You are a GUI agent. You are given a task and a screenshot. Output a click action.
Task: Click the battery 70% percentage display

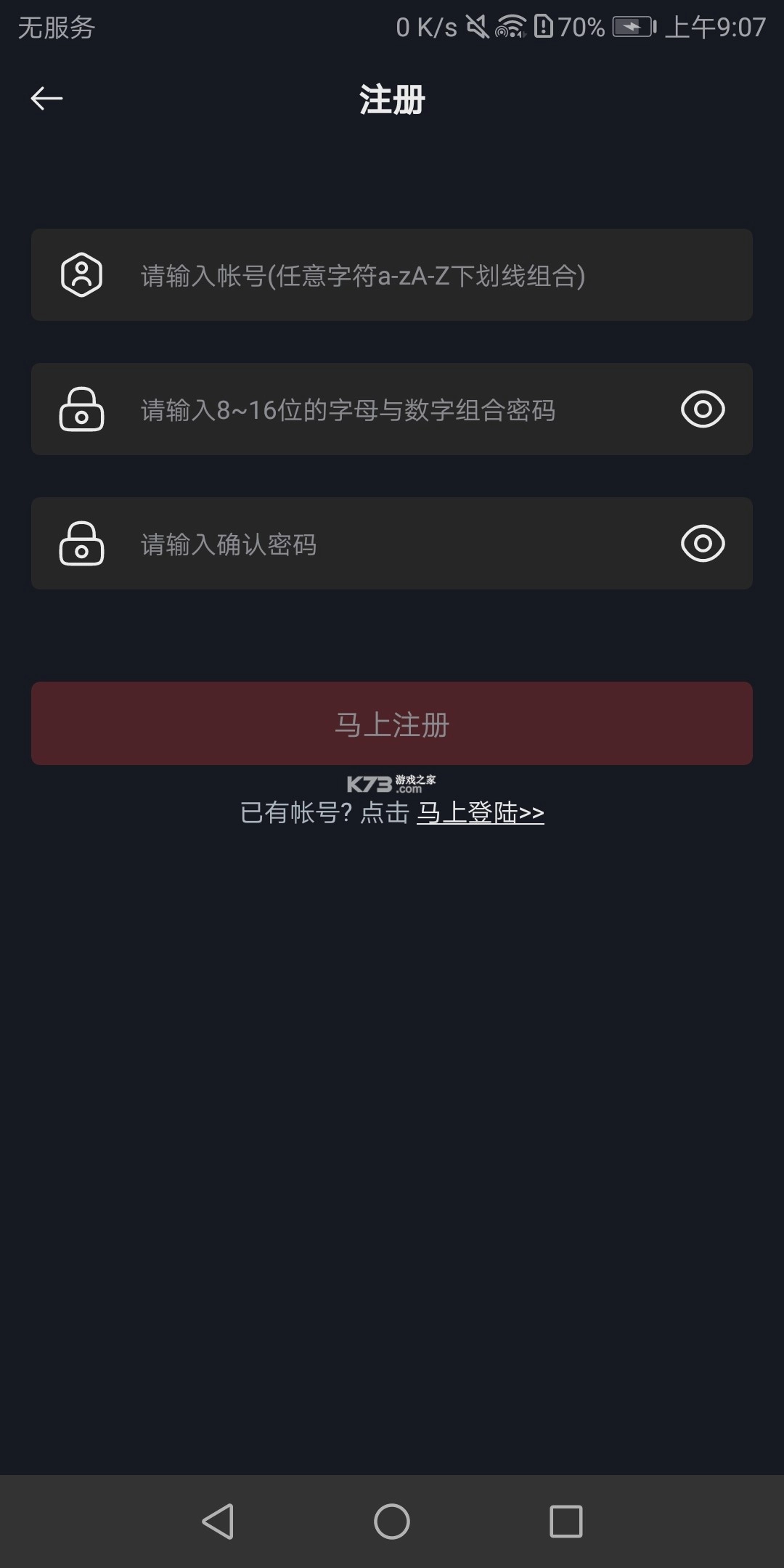click(x=578, y=28)
